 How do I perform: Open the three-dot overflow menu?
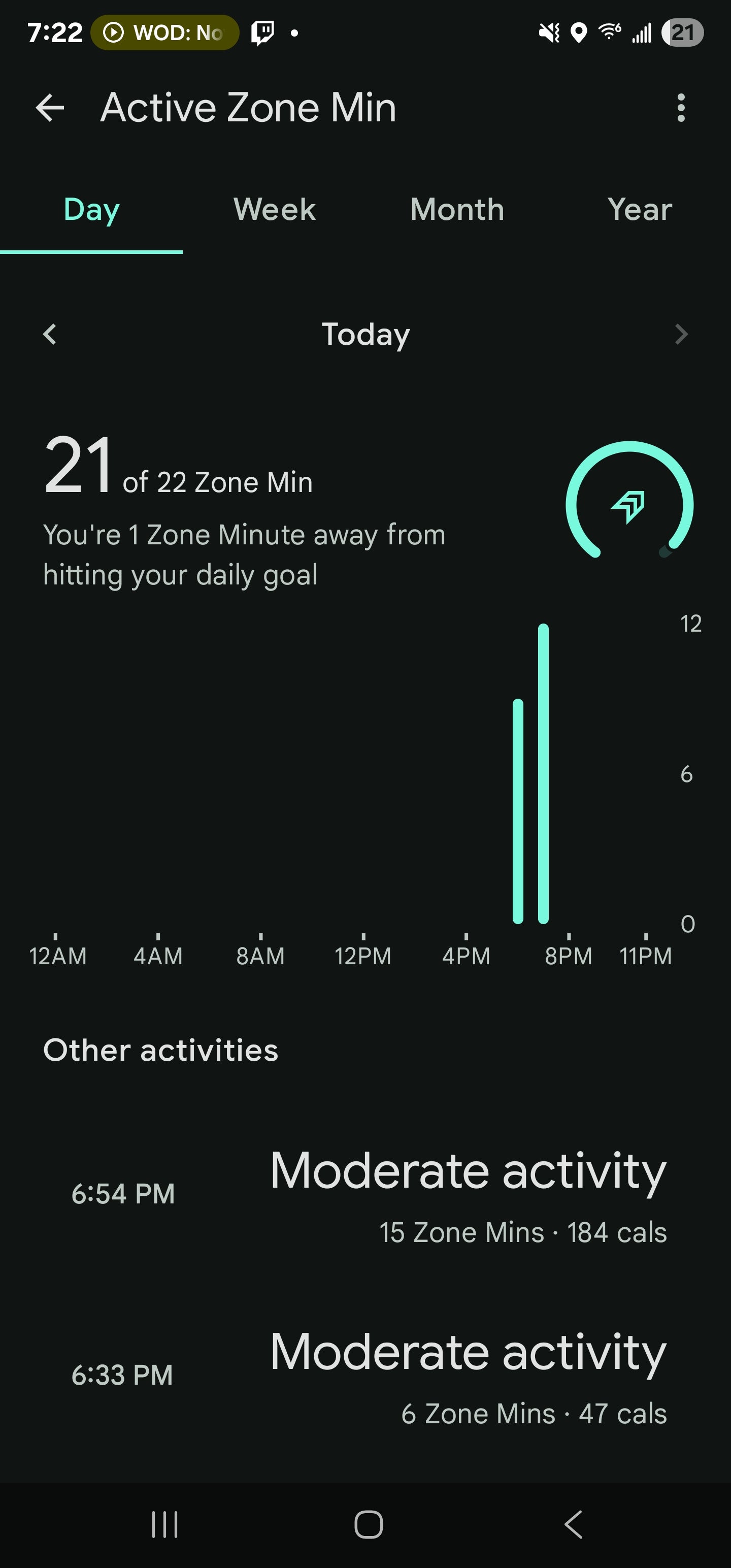tap(680, 108)
